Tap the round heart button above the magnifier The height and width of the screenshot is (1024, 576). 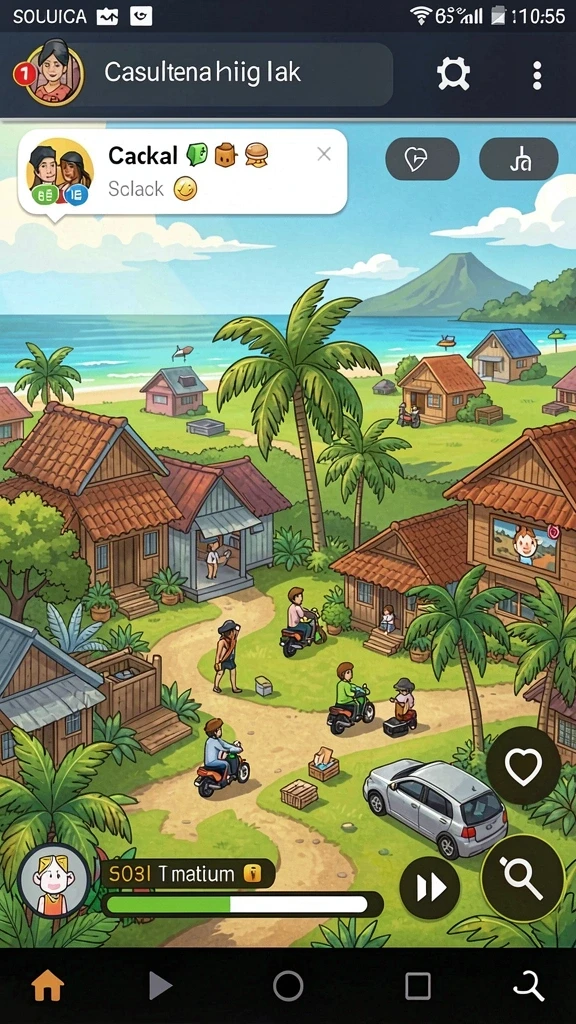coord(523,765)
